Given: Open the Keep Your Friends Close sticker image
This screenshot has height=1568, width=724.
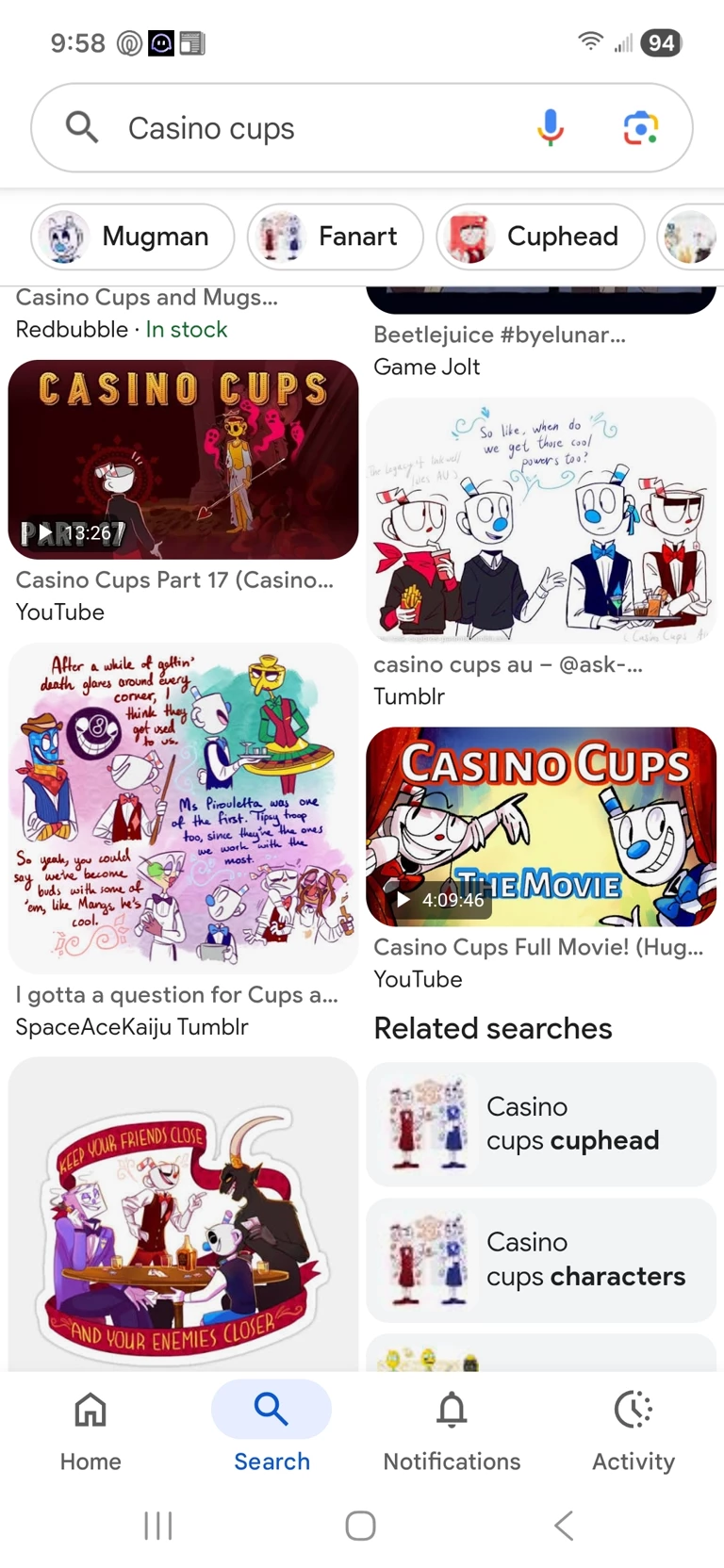Looking at the screenshot, I should (x=183, y=1214).
